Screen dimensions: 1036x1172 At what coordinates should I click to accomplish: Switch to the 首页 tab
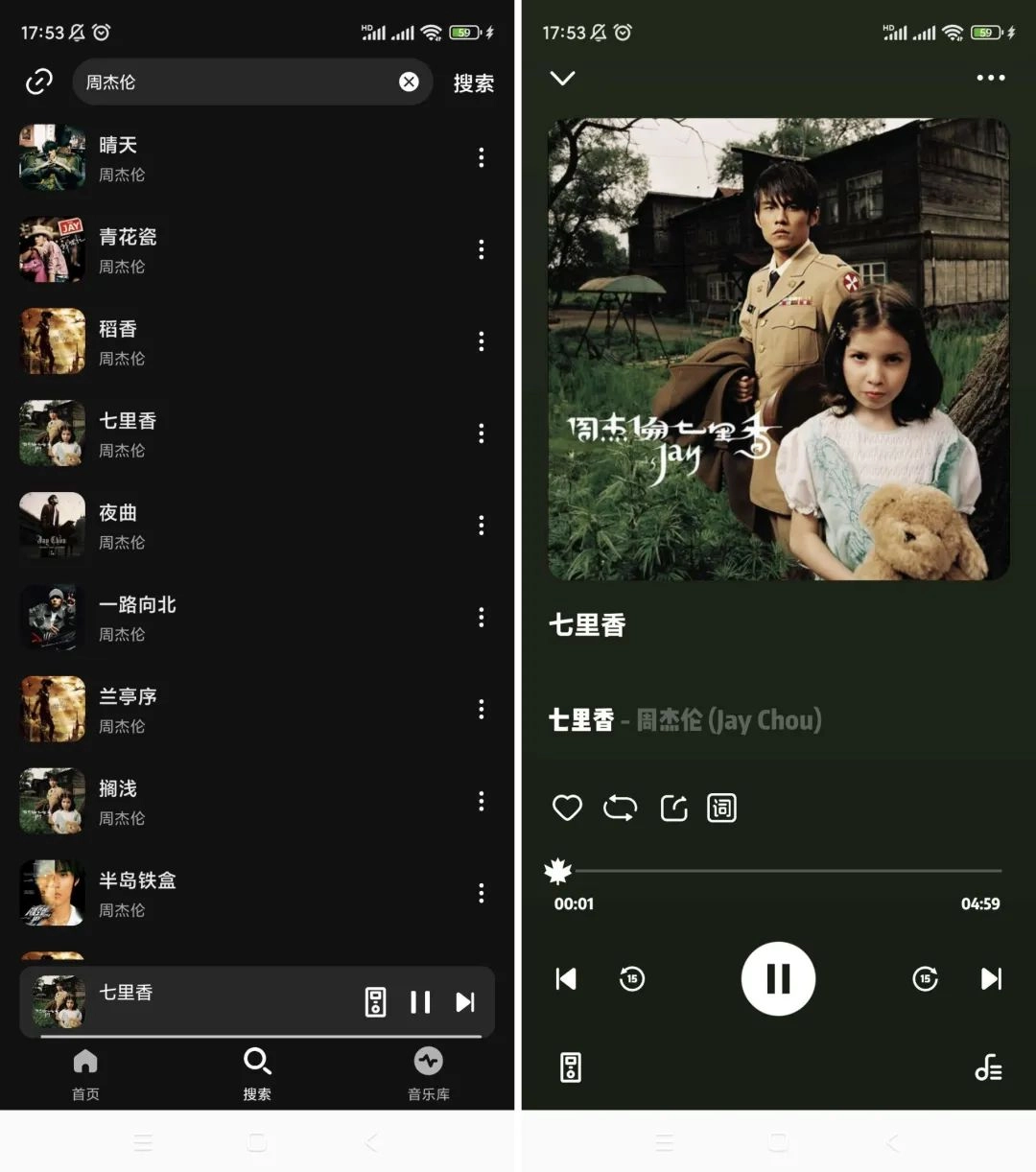[85, 1072]
